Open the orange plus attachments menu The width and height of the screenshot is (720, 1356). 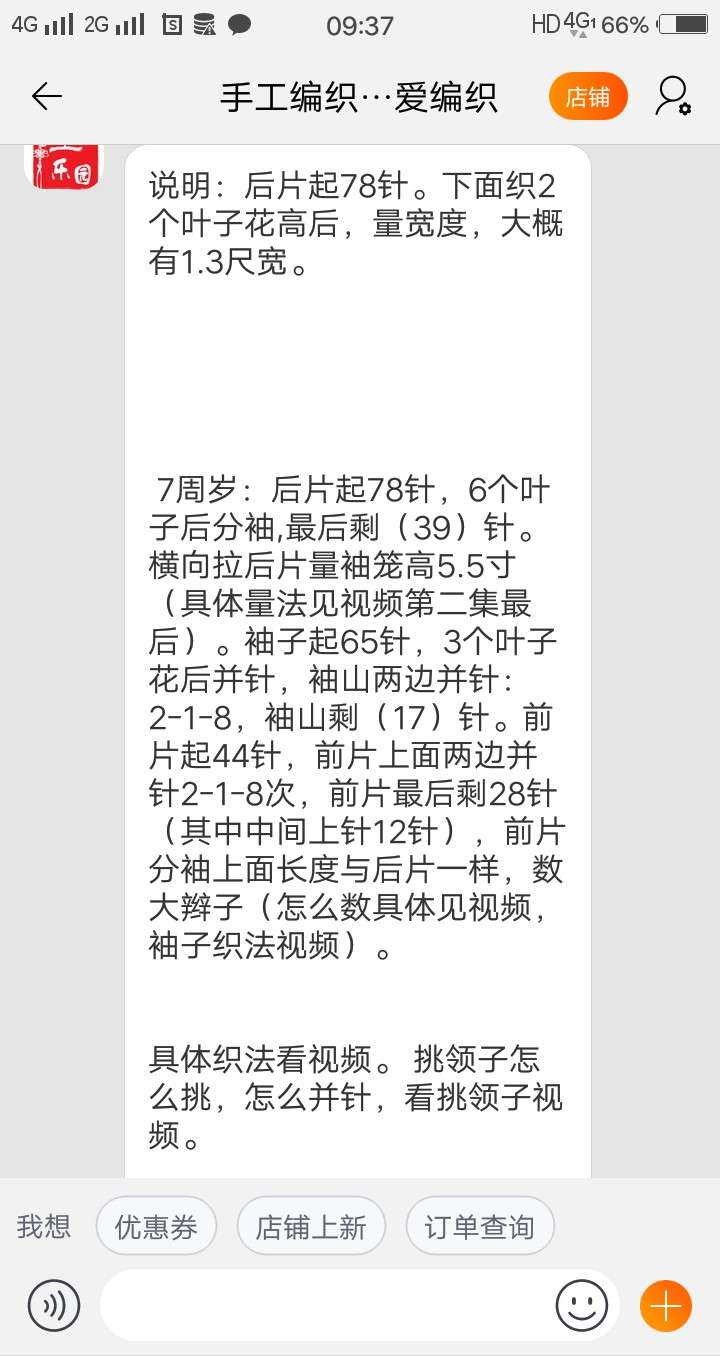pyautogui.click(x=666, y=1305)
